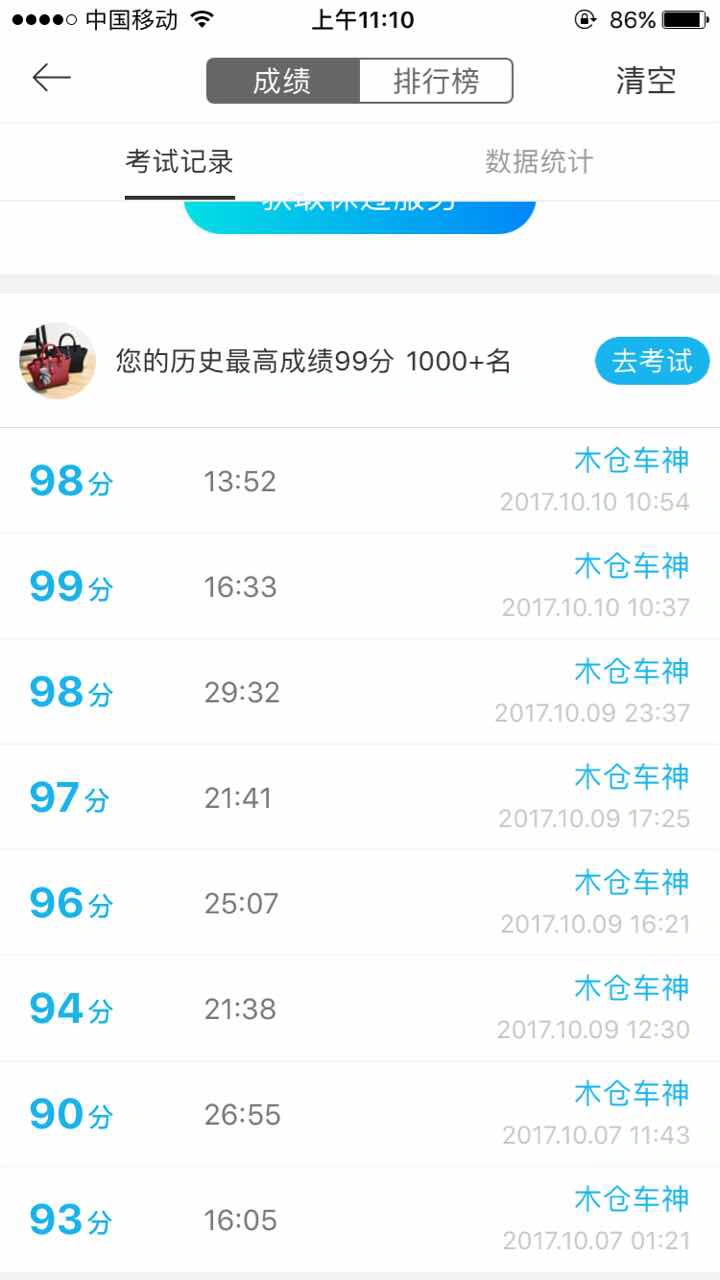View the 94分 exam record

pyautogui.click(x=360, y=1009)
